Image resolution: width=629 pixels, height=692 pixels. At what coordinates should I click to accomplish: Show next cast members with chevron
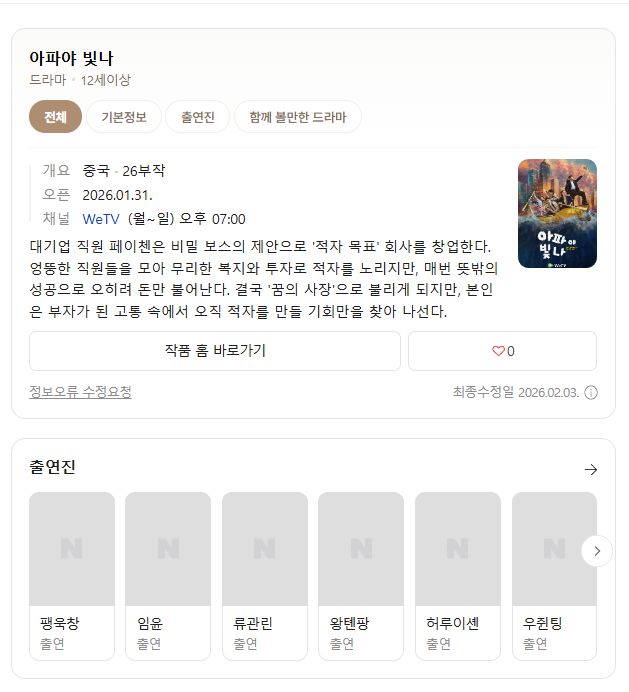596,550
